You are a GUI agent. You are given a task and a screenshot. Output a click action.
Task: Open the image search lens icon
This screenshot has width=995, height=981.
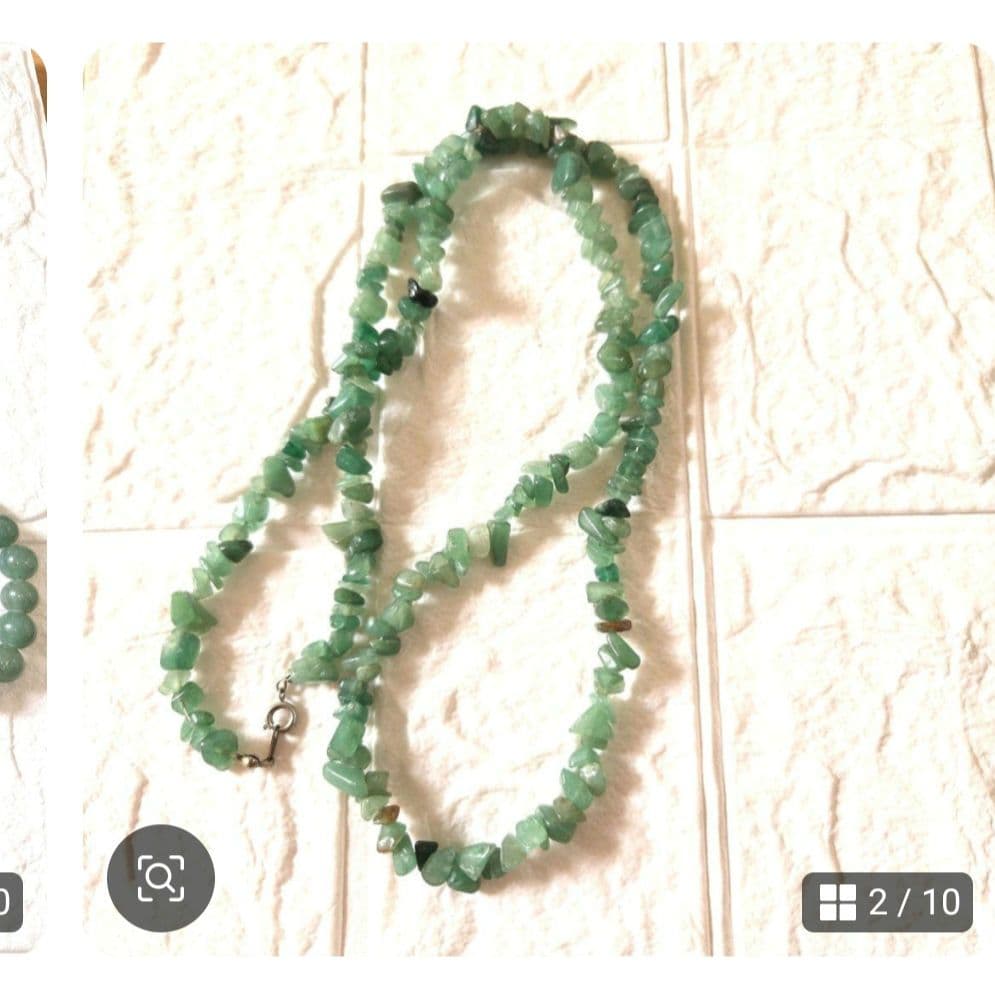pos(160,878)
